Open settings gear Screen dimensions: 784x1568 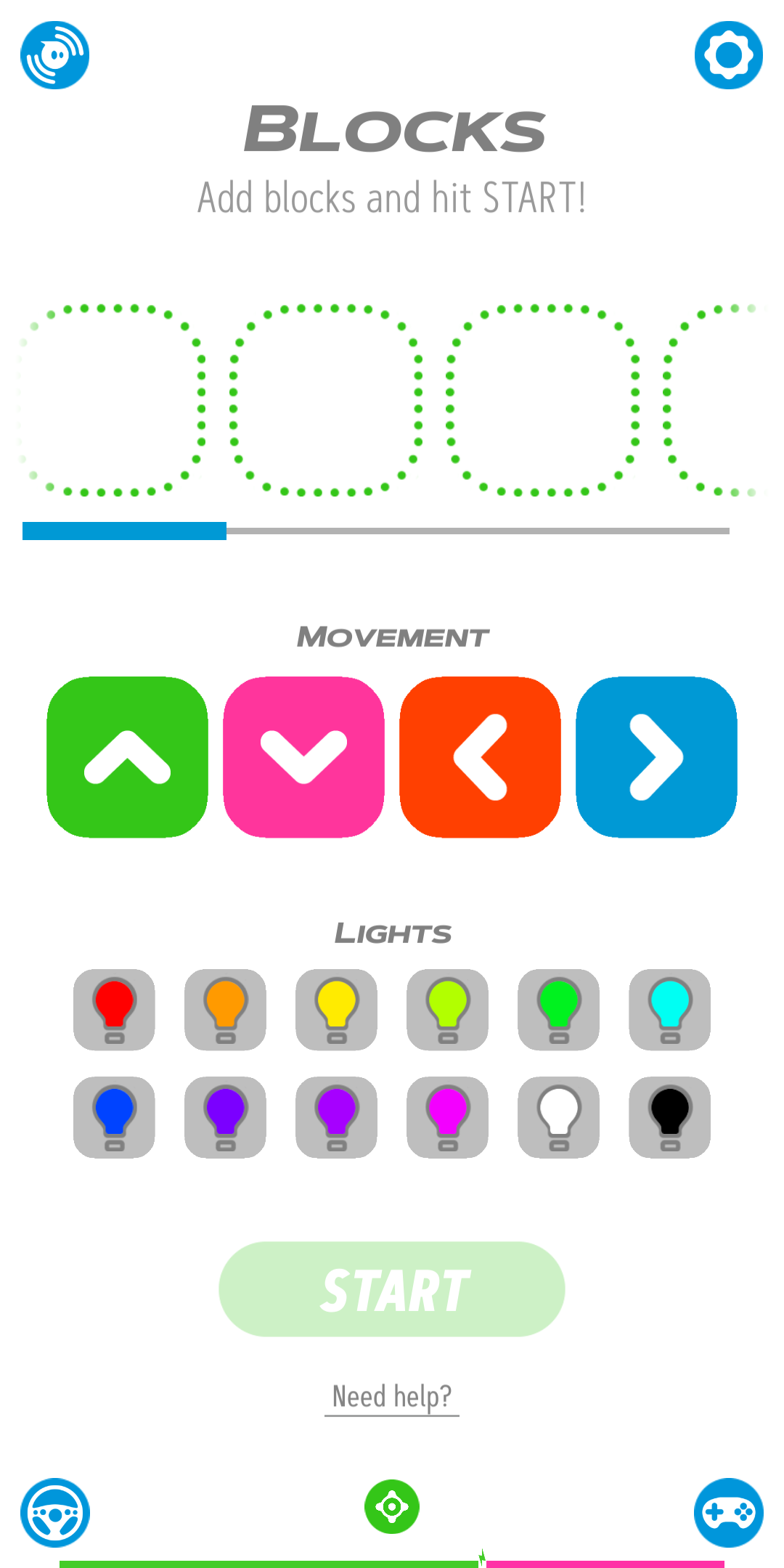pos(729,55)
